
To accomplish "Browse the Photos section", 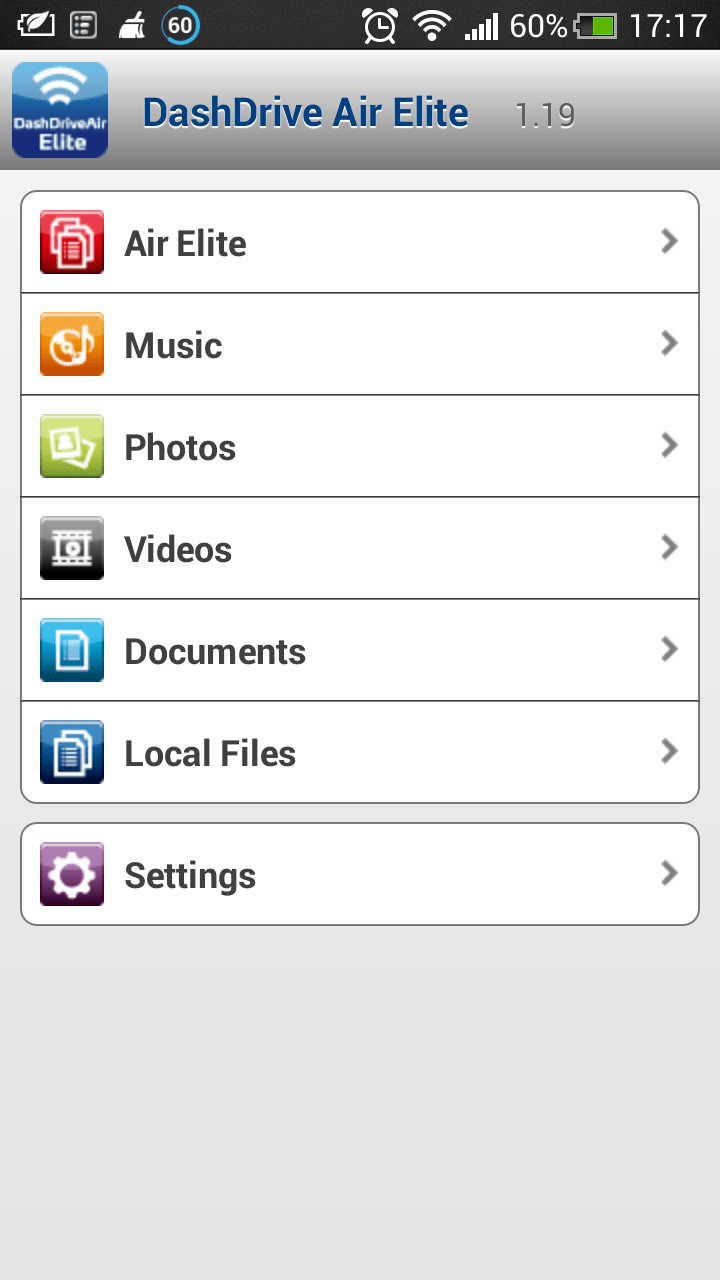I will pos(360,446).
